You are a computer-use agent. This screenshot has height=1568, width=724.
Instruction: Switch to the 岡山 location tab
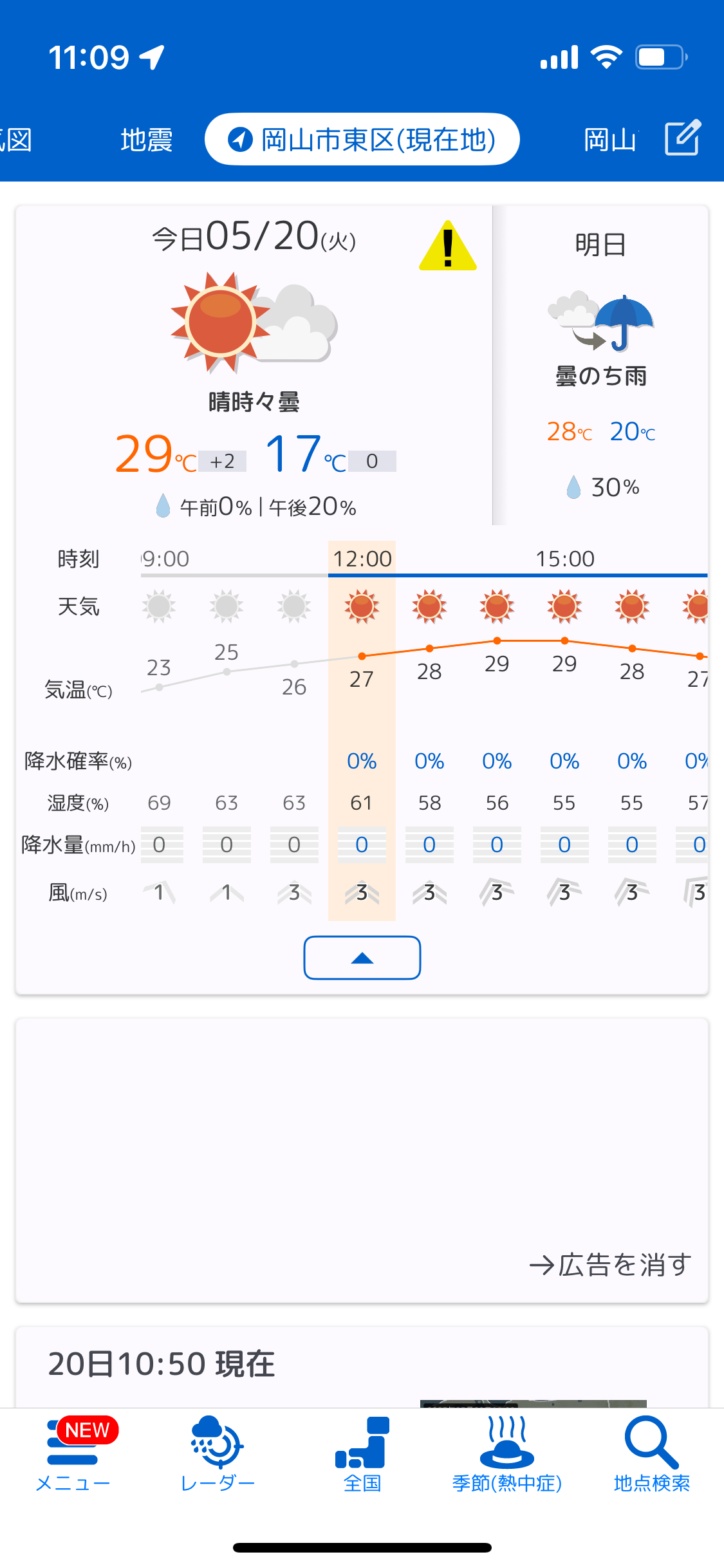(x=610, y=140)
